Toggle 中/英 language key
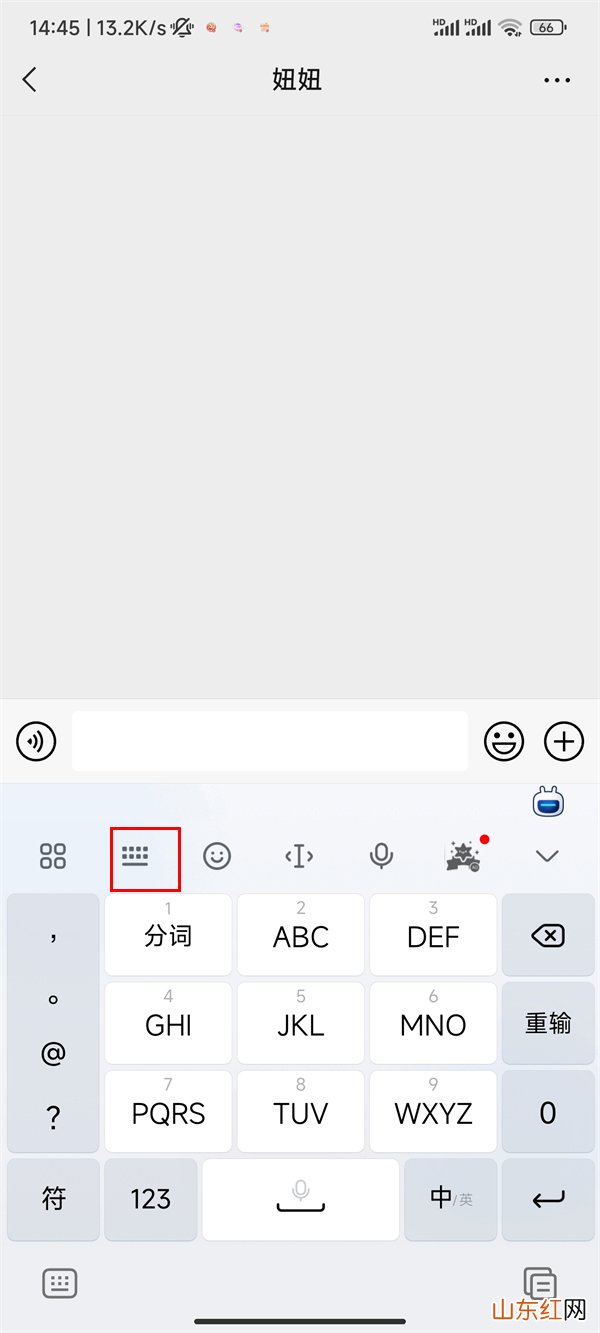Image resolution: width=600 pixels, height=1333 pixels. point(450,1198)
